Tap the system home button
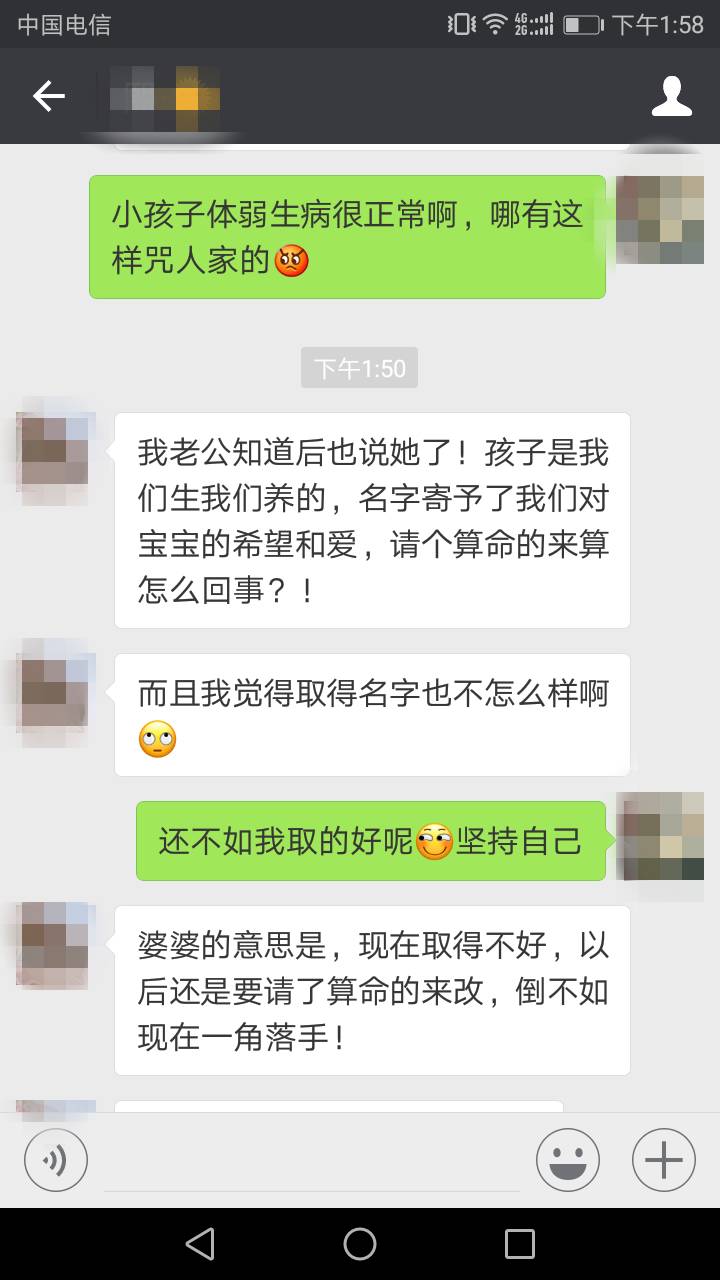The width and height of the screenshot is (720, 1280). coord(360,1244)
